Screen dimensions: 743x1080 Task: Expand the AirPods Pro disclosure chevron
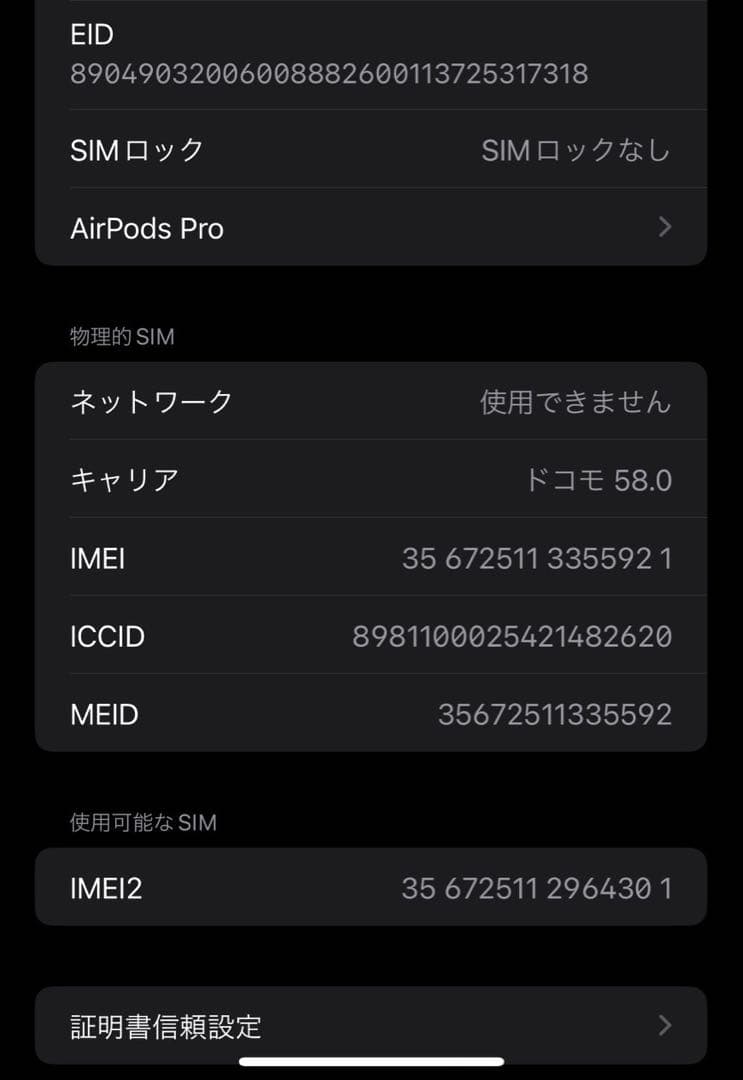pyautogui.click(x=663, y=228)
